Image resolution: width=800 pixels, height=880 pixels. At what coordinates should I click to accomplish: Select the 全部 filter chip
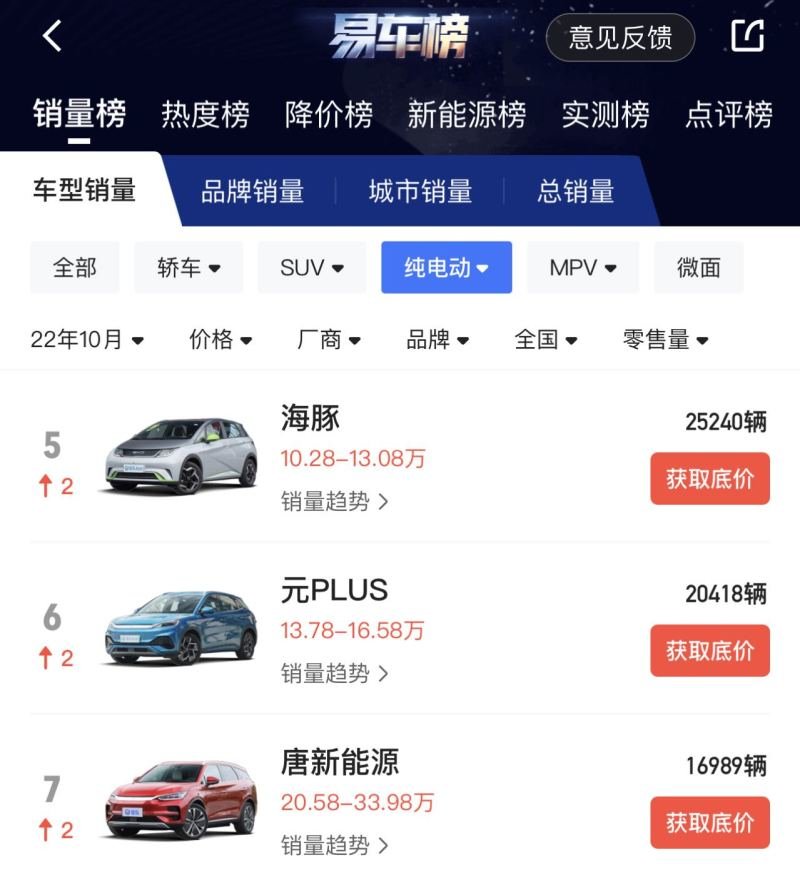pyautogui.click(x=75, y=268)
